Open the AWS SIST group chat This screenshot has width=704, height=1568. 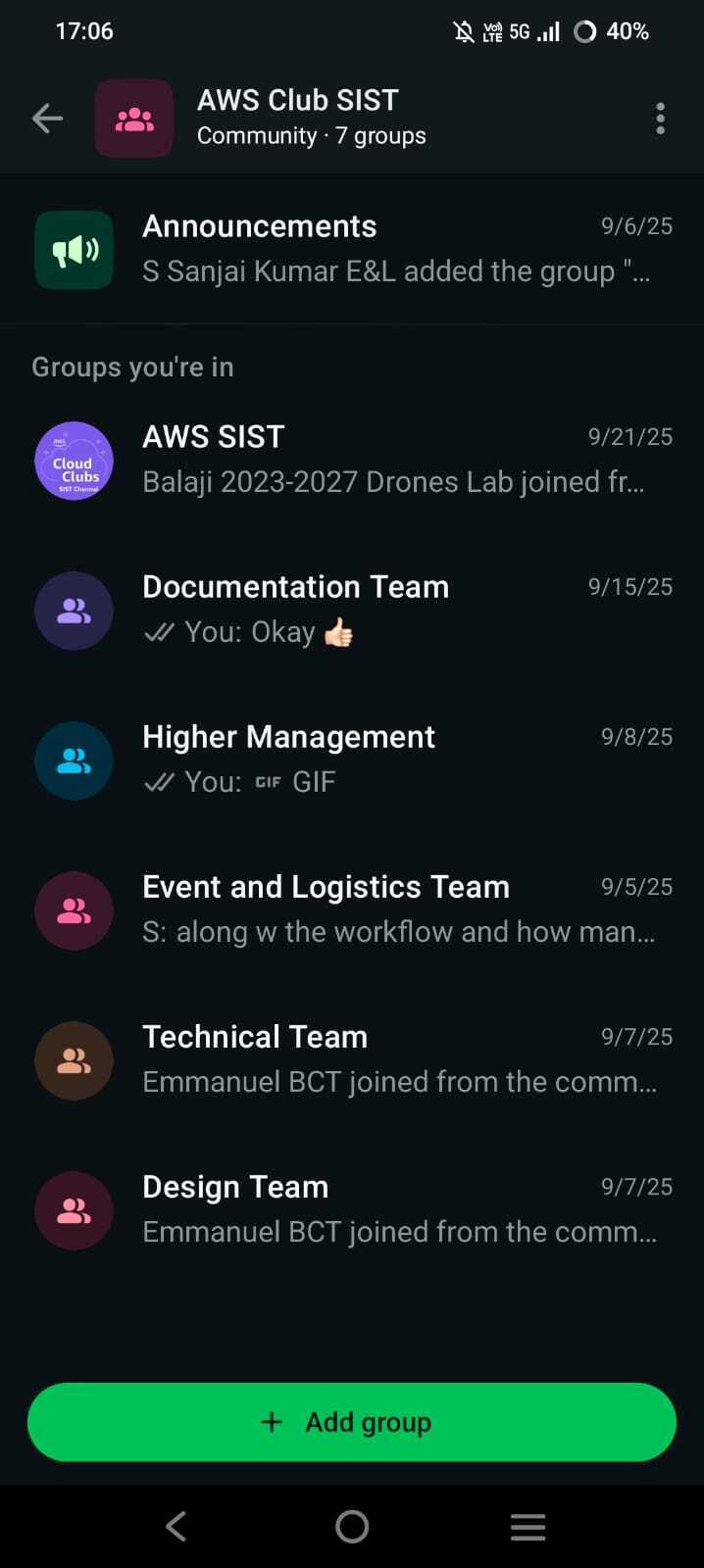[352, 460]
